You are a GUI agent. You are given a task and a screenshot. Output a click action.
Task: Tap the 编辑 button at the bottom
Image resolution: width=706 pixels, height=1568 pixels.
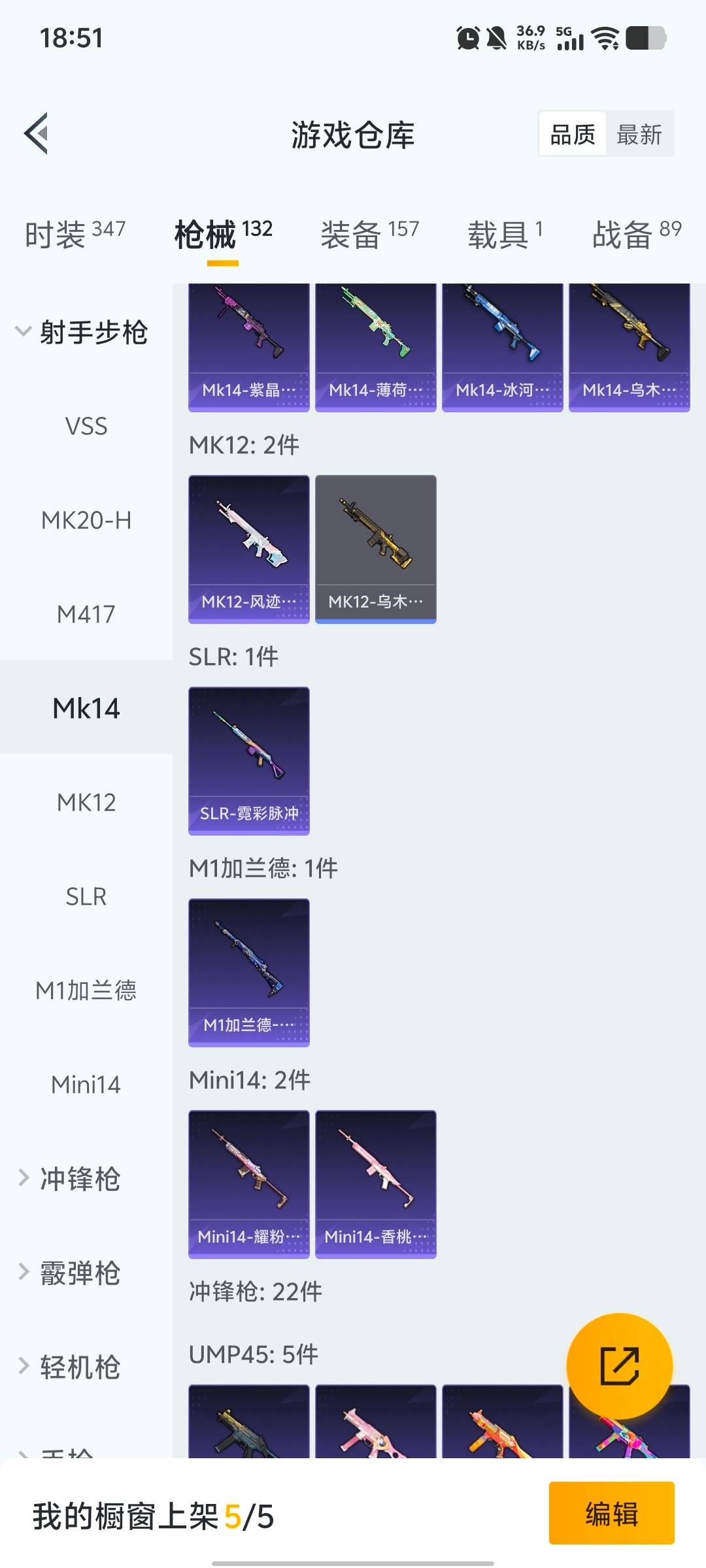612,1514
